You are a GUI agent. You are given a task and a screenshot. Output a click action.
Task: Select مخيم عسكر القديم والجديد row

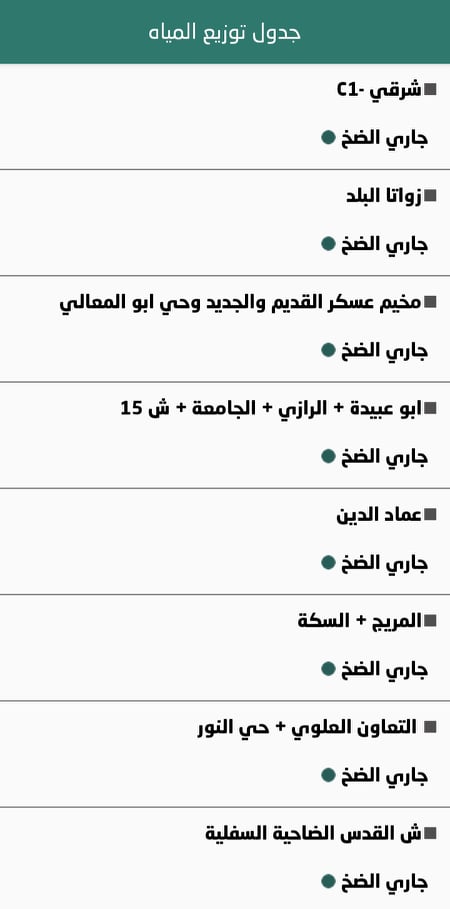pyautogui.click(x=225, y=329)
